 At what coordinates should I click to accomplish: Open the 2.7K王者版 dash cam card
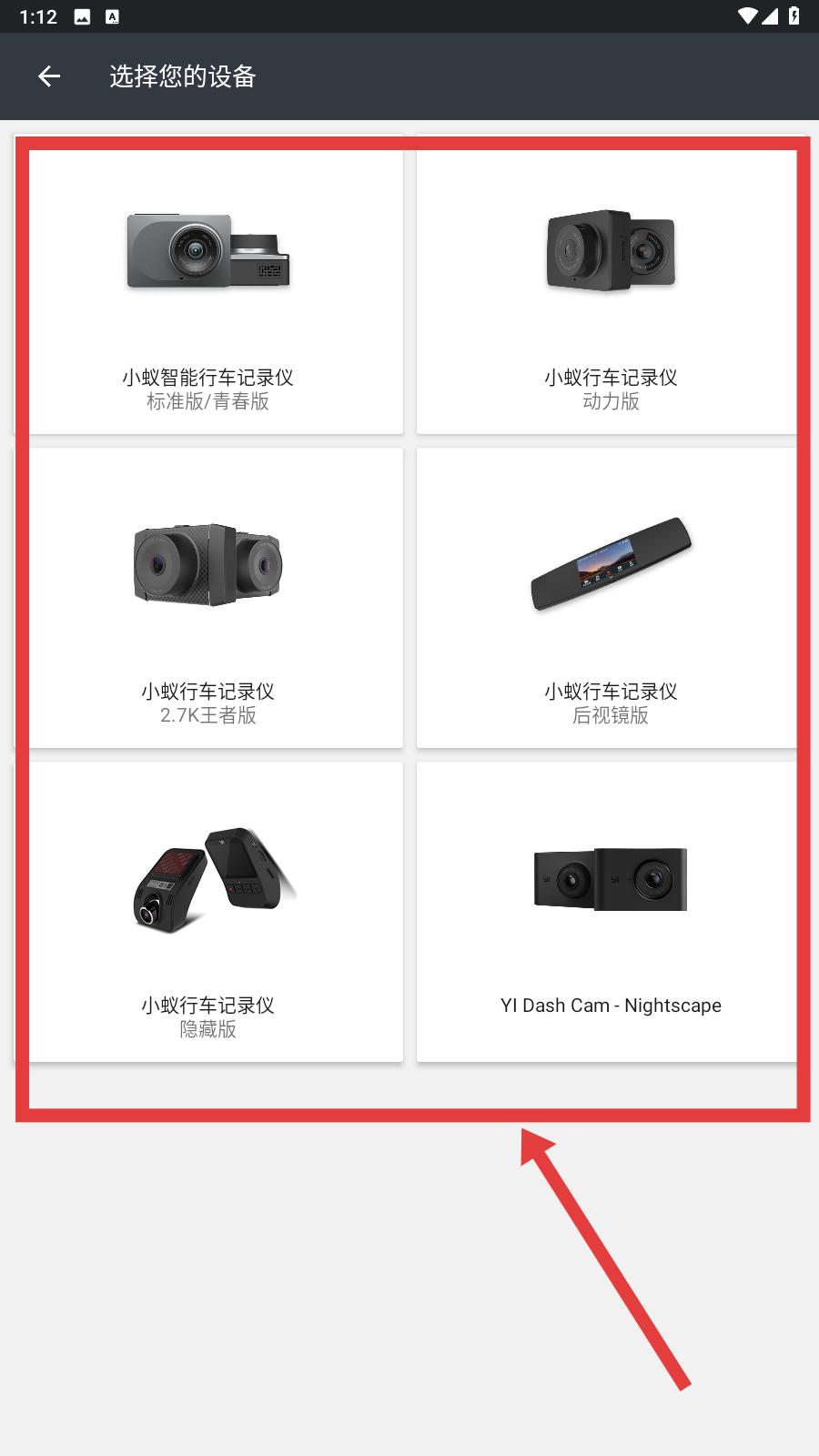pos(208,598)
